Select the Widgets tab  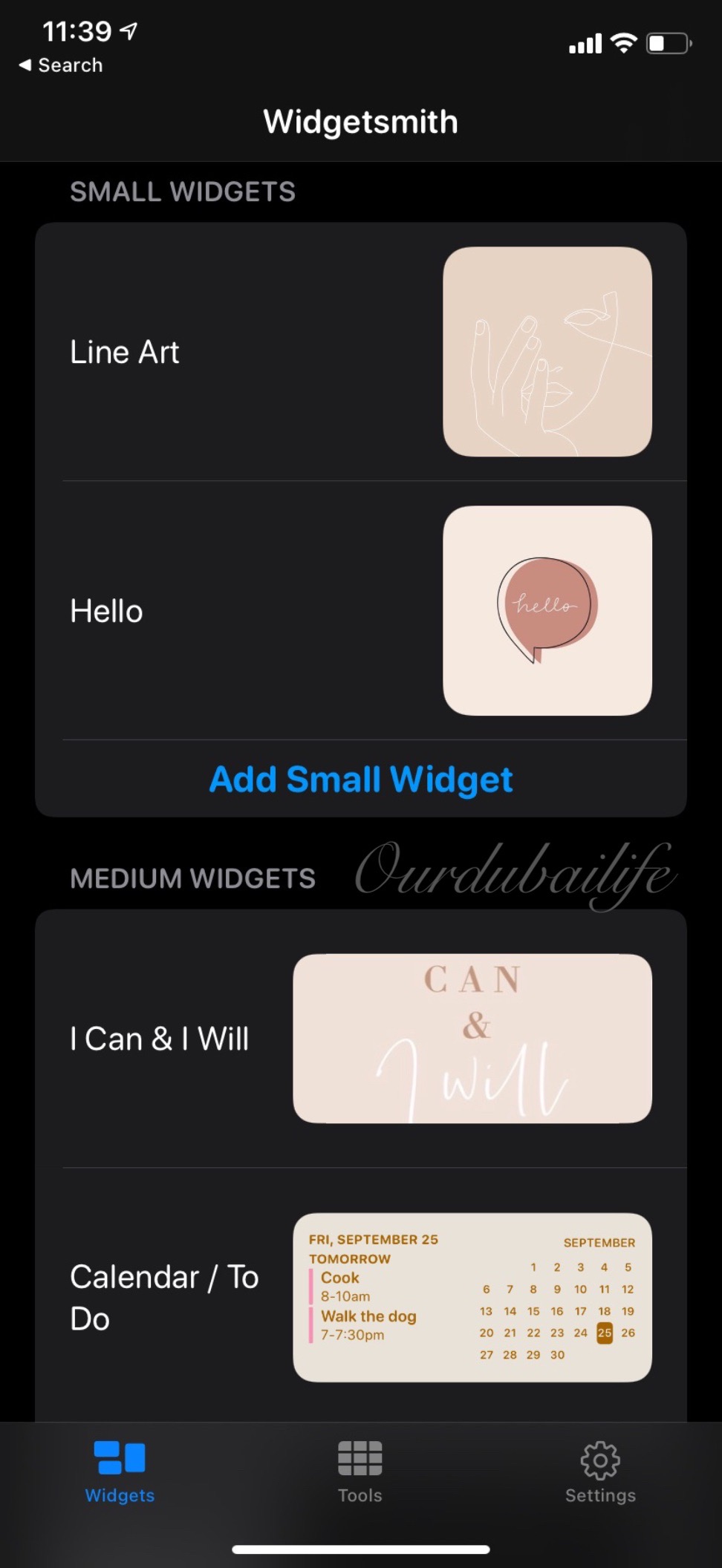click(x=120, y=1473)
